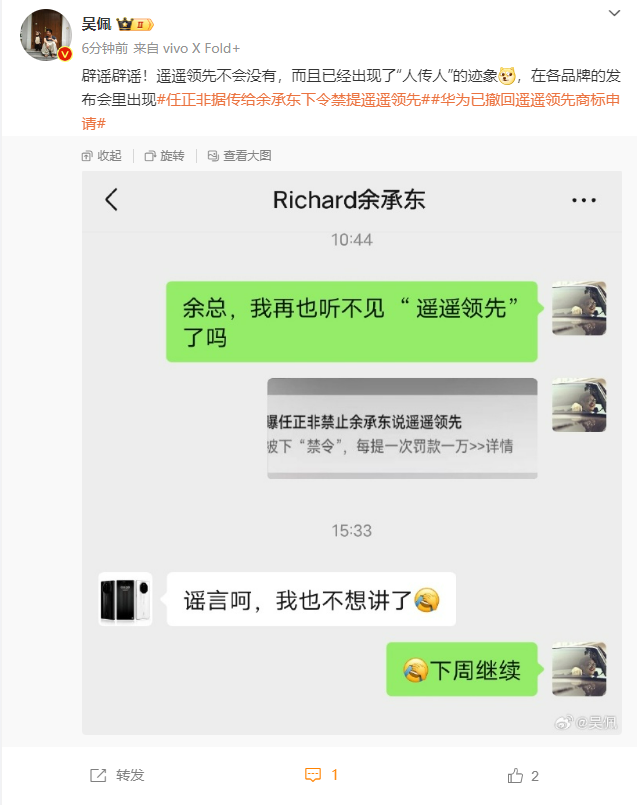The height and width of the screenshot is (805, 637).
Task: Rotate the image with 旋转
Action: tap(165, 156)
